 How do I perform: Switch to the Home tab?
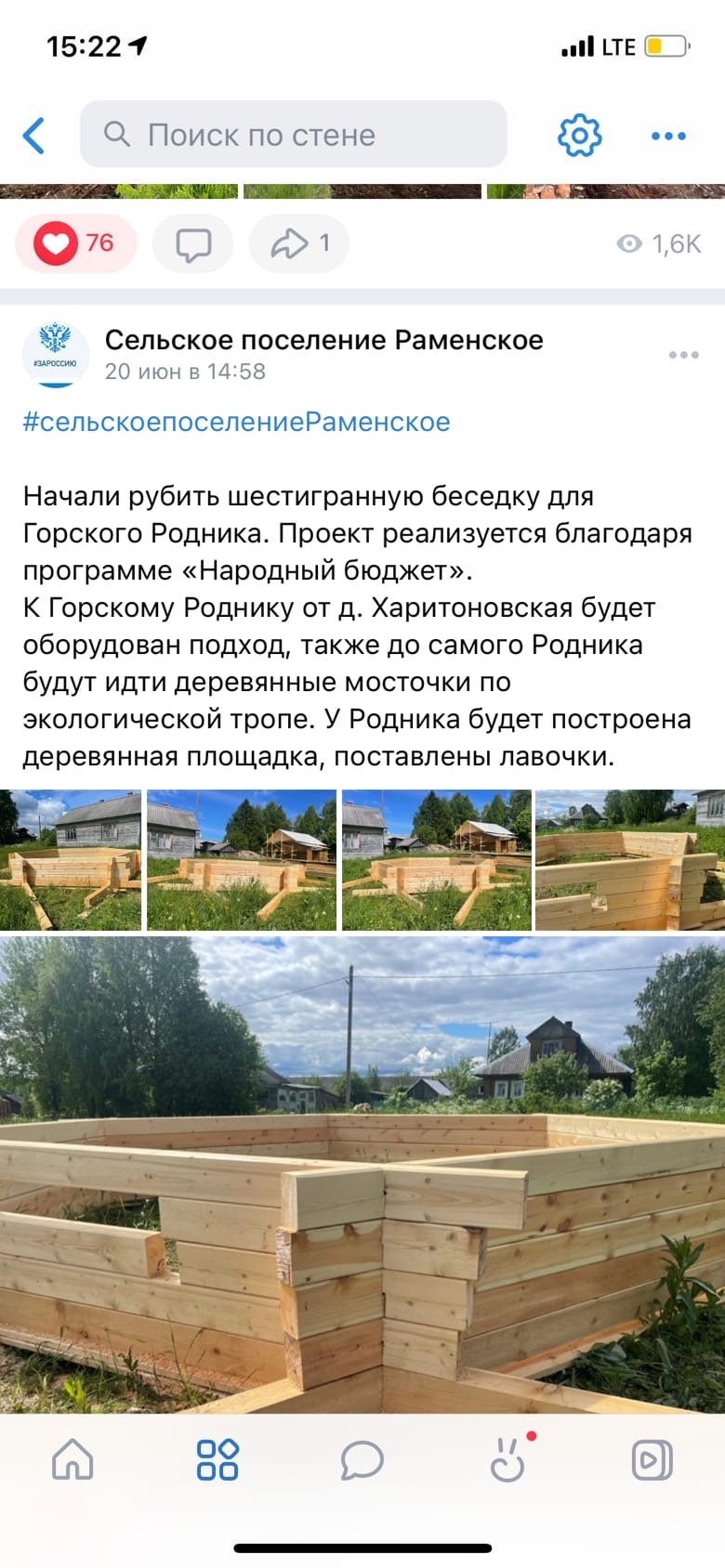coord(72,1459)
